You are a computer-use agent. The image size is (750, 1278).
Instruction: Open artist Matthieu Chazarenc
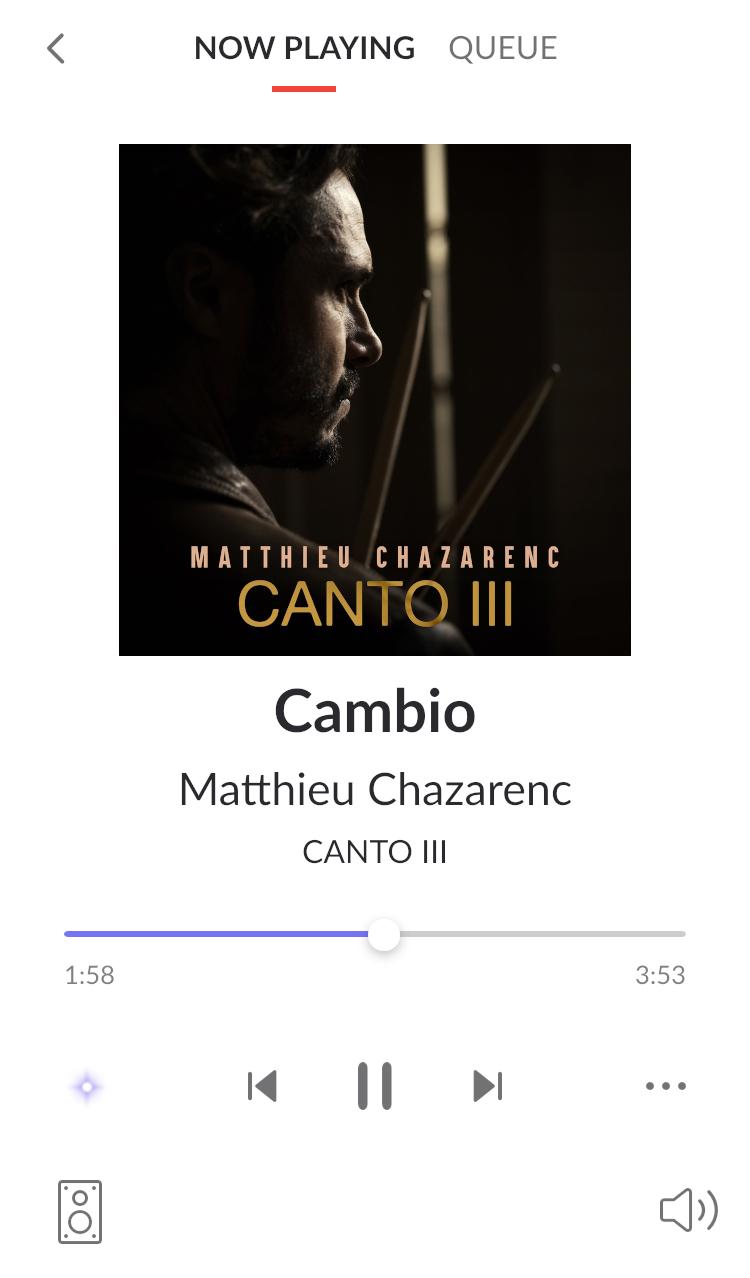(x=375, y=790)
